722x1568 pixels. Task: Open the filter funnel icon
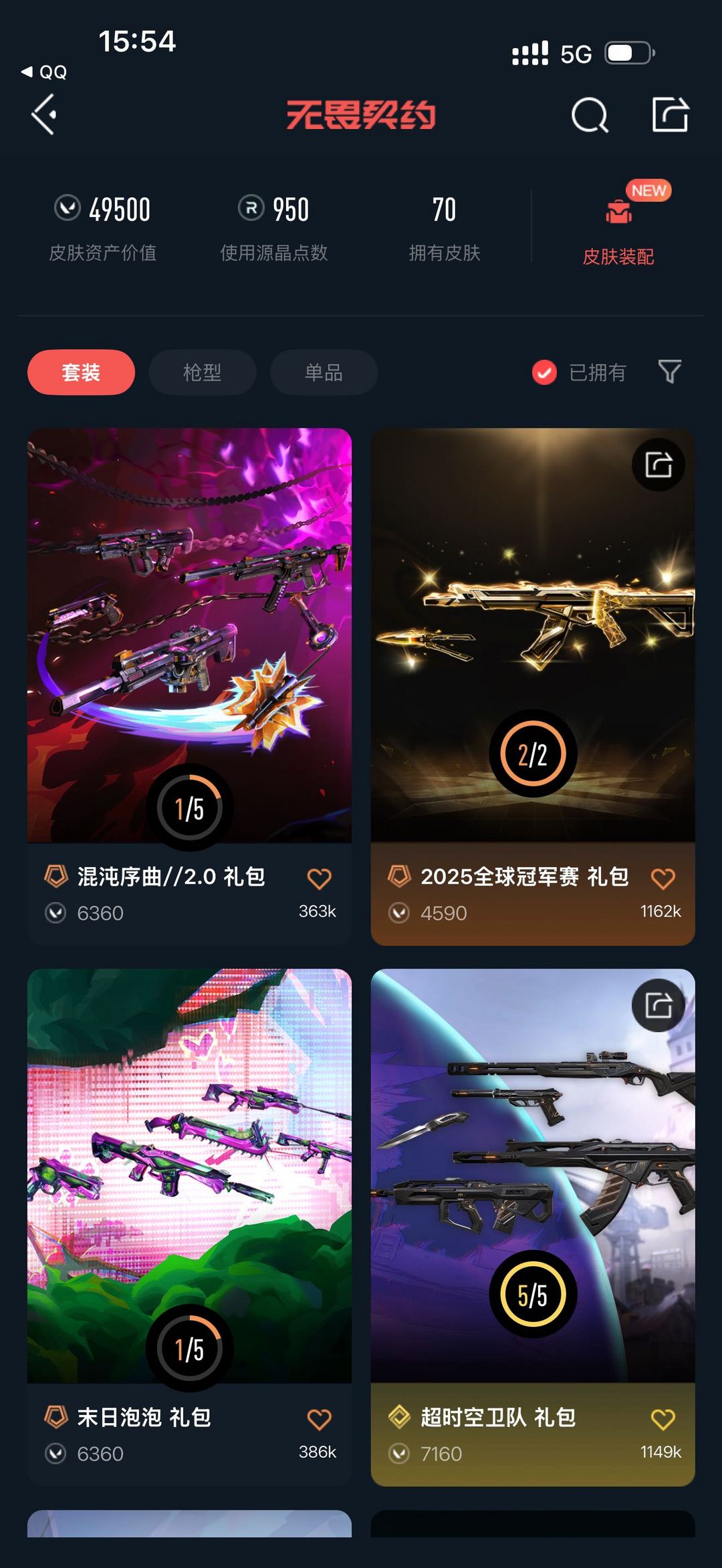pyautogui.click(x=669, y=371)
